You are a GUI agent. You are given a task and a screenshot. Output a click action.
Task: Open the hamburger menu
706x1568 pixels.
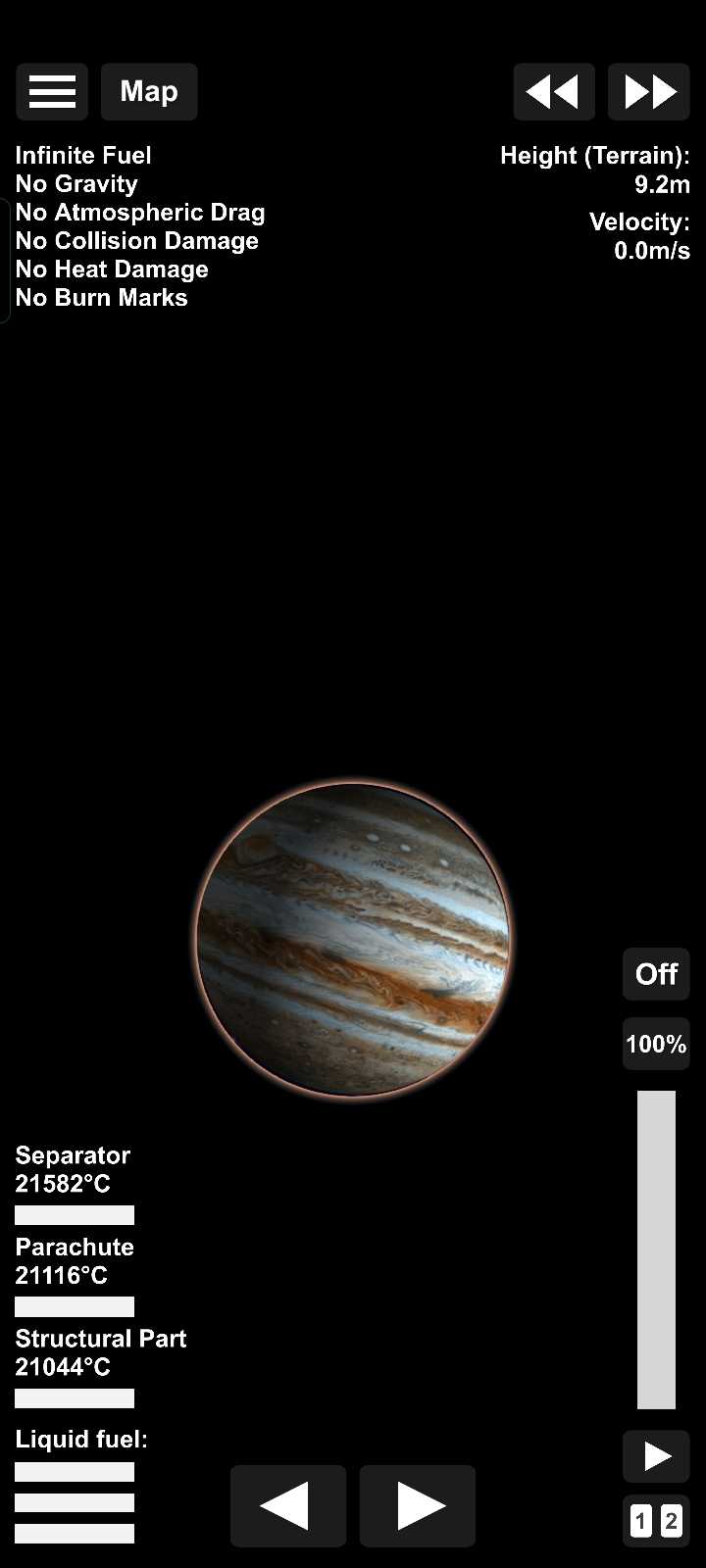[x=52, y=92]
